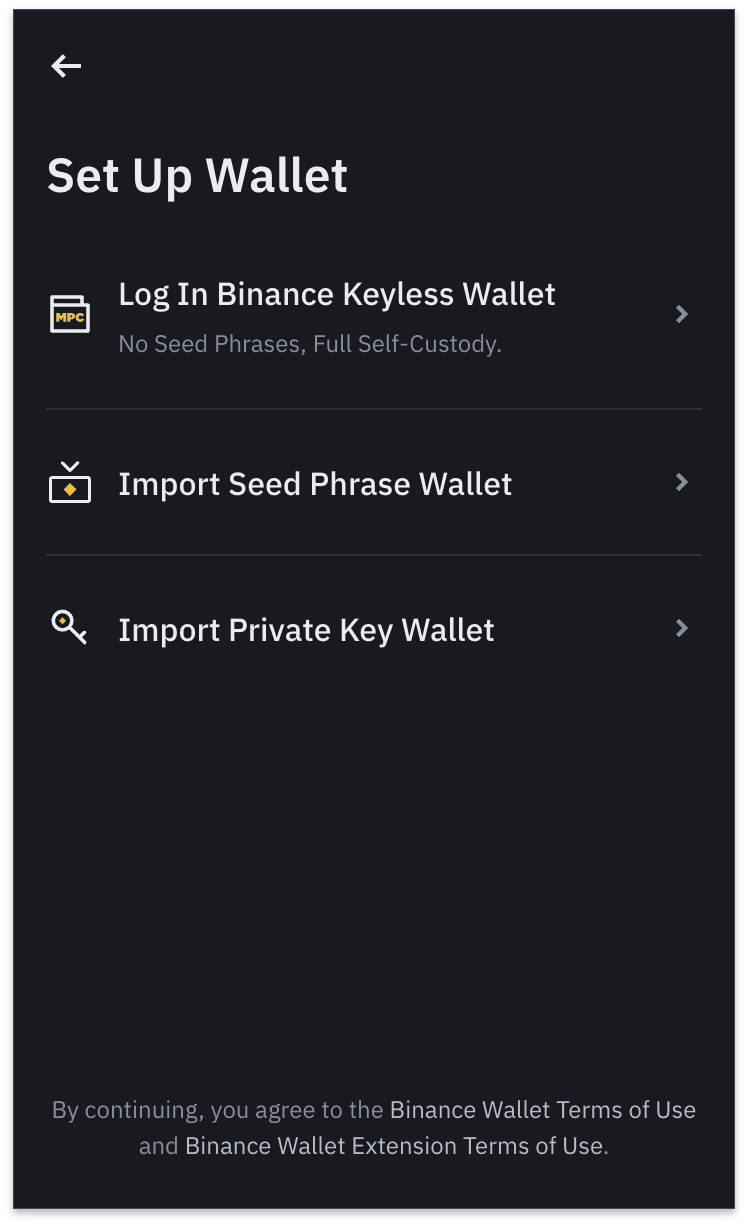Image resolution: width=748 pixels, height=1226 pixels.
Task: Choose Import Seed Phrase Wallet
Action: point(316,483)
